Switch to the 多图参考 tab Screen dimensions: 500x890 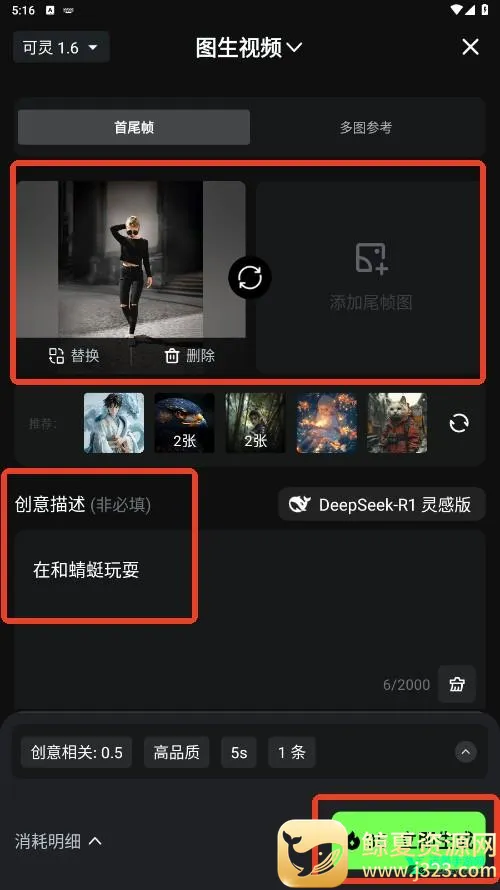366,128
